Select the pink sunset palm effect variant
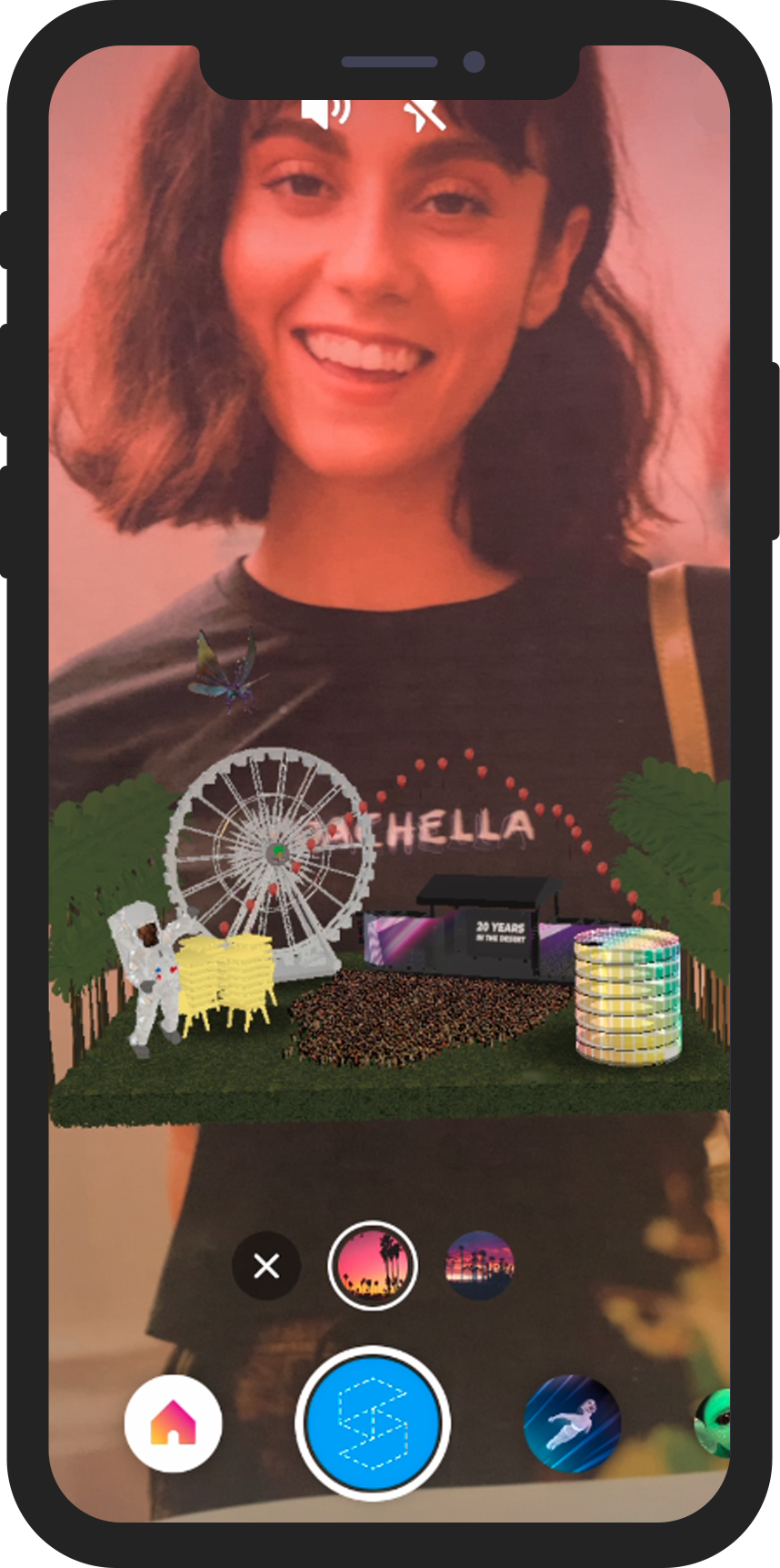 click(x=373, y=1265)
